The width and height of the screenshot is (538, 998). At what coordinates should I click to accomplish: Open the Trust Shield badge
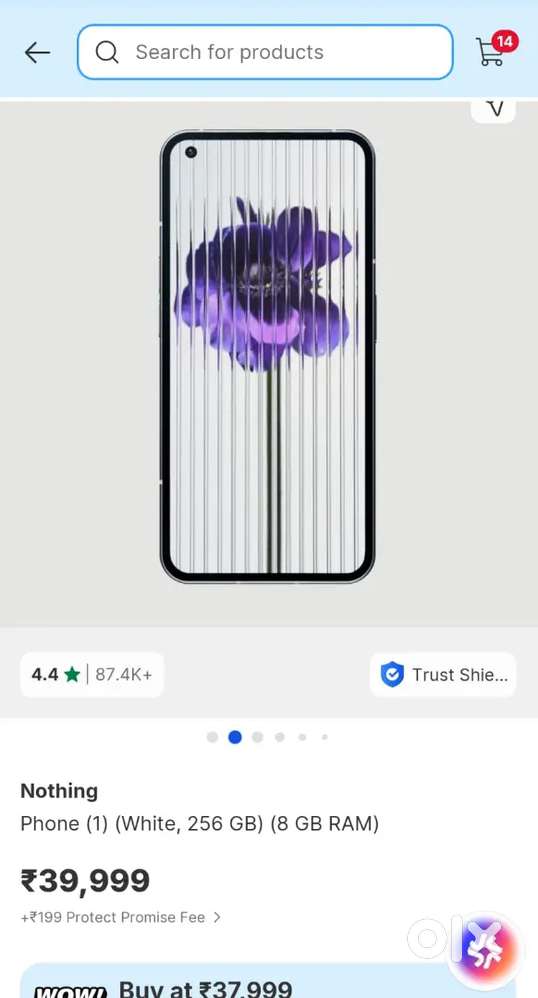(443, 675)
